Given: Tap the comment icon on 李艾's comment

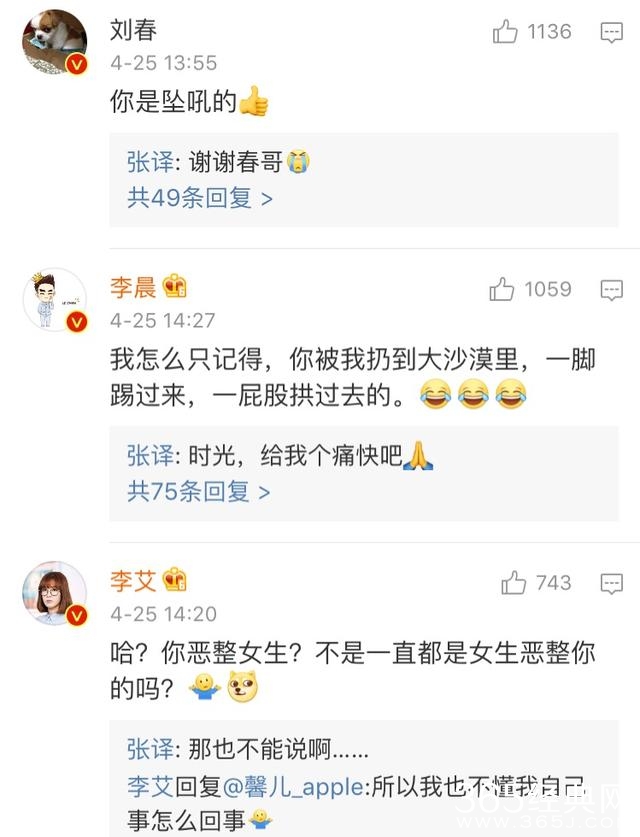Looking at the screenshot, I should [611, 583].
